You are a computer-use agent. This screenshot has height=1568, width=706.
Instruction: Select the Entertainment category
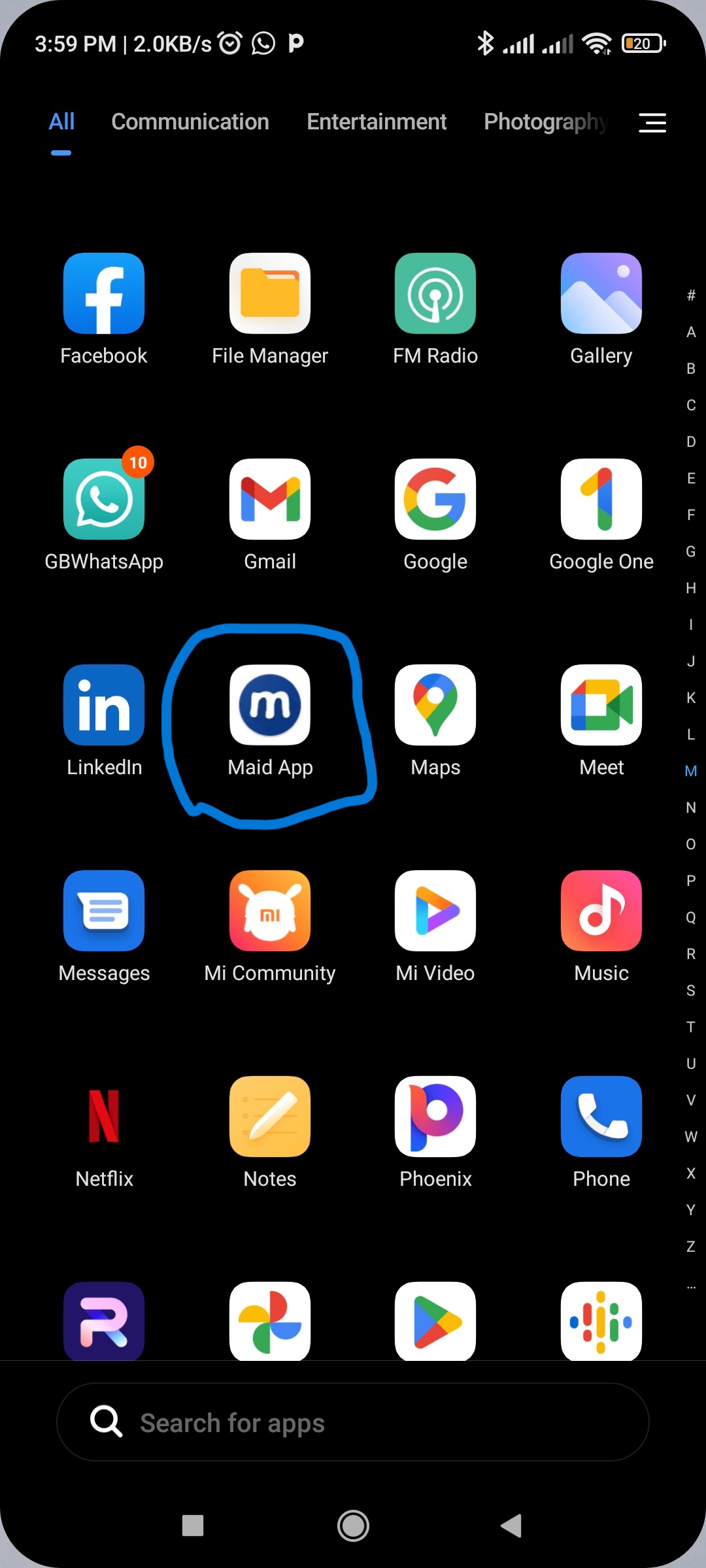point(376,122)
